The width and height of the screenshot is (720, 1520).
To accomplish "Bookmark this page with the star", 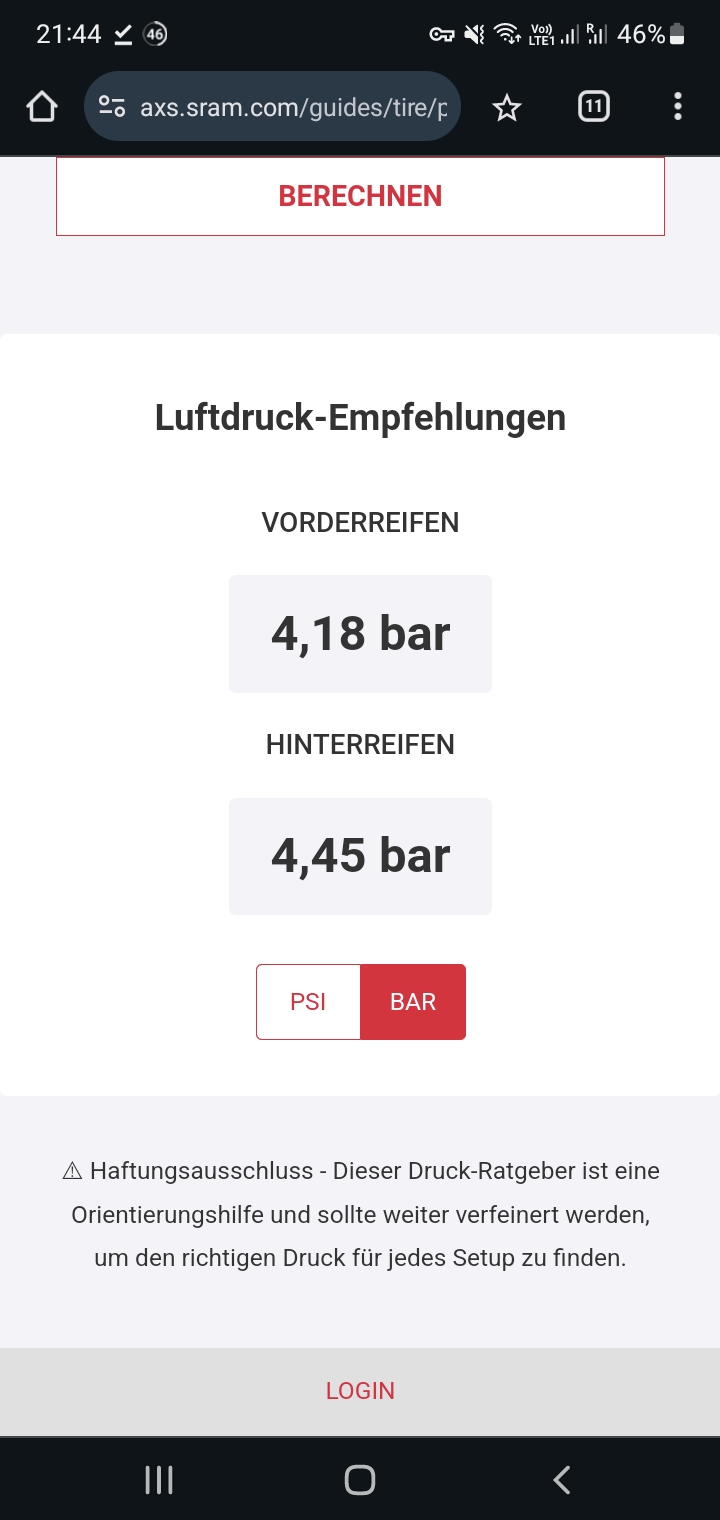I will coord(507,107).
